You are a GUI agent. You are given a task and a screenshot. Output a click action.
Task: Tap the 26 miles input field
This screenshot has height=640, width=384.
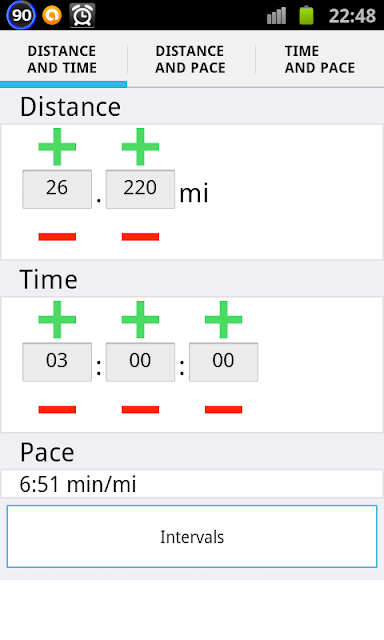57,189
